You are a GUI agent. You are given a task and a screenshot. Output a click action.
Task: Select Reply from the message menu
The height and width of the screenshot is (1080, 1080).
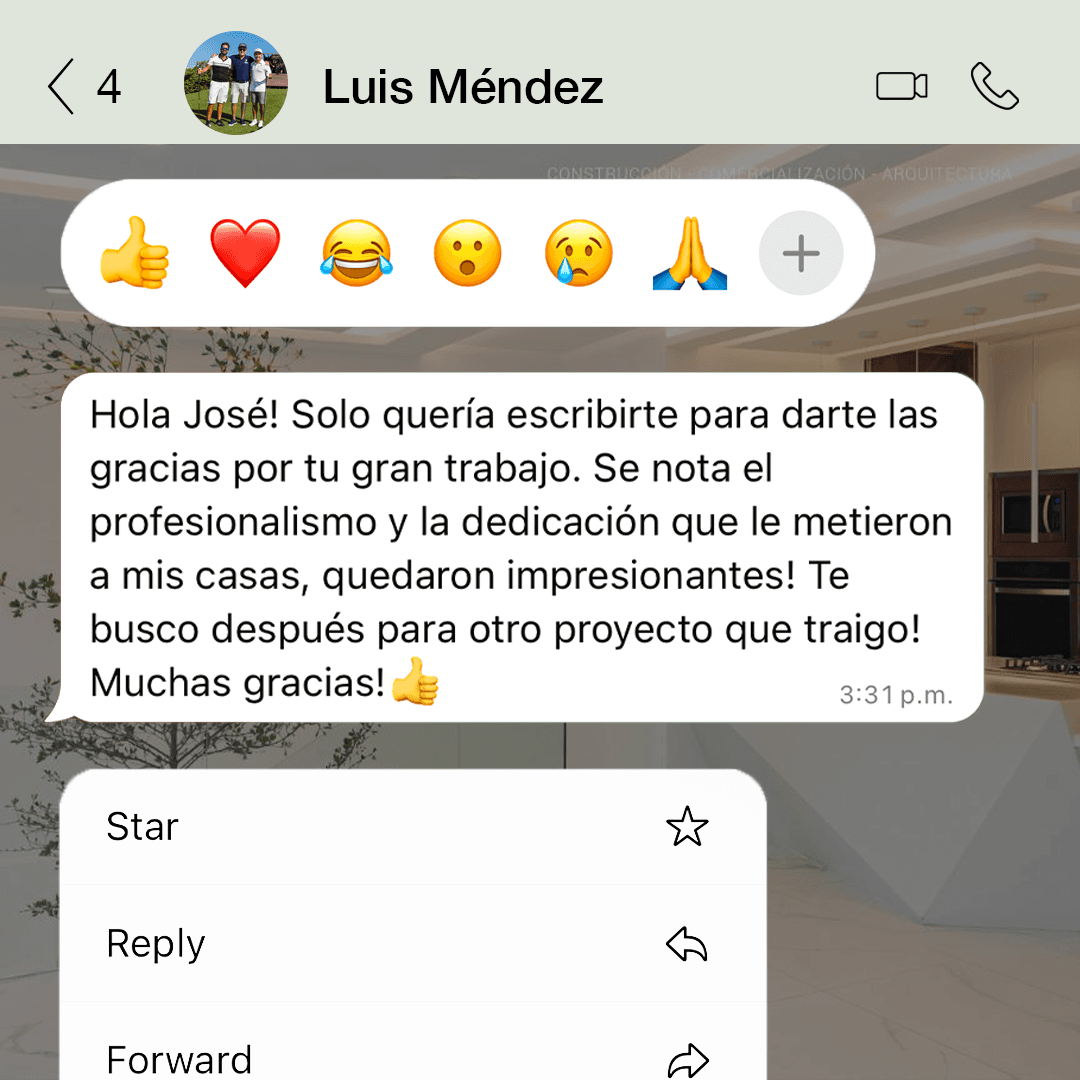[412, 944]
